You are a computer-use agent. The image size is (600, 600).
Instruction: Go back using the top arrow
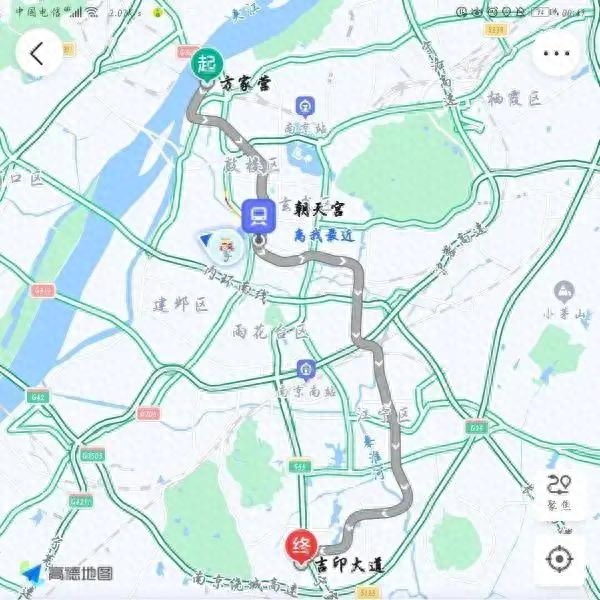click(x=39, y=53)
